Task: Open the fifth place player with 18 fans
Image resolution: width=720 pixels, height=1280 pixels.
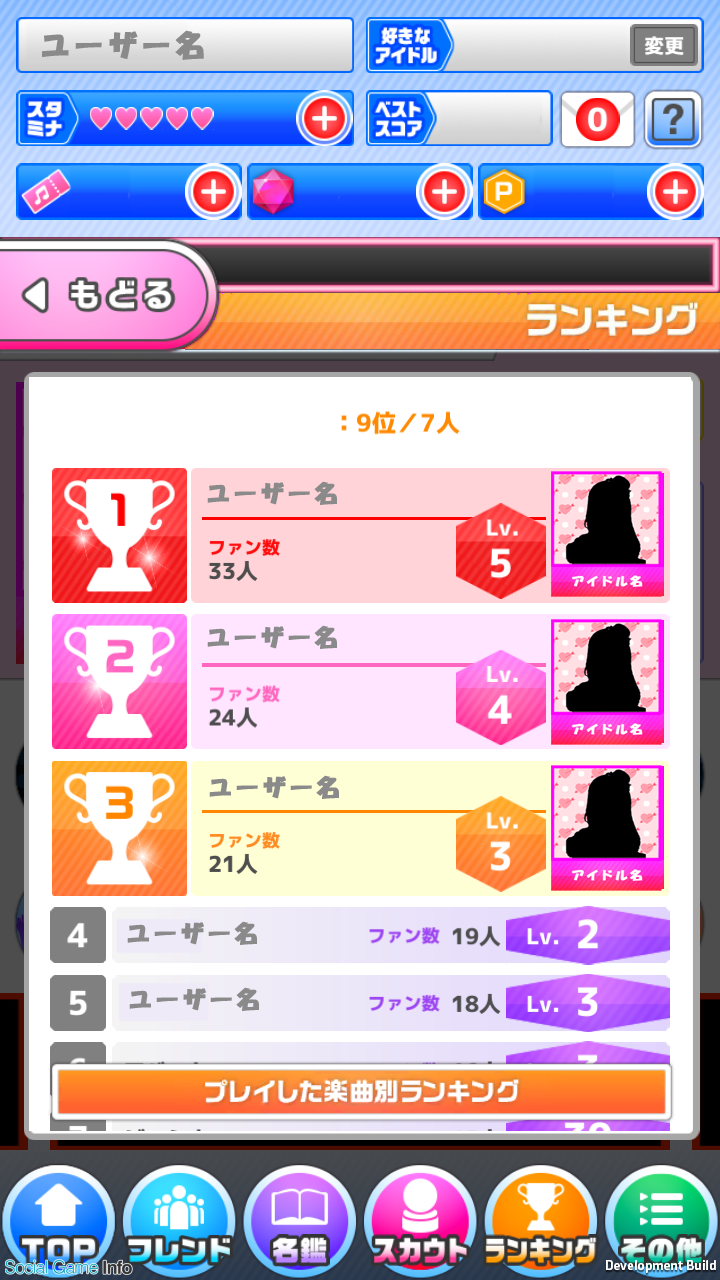Action: pyautogui.click(x=360, y=1002)
